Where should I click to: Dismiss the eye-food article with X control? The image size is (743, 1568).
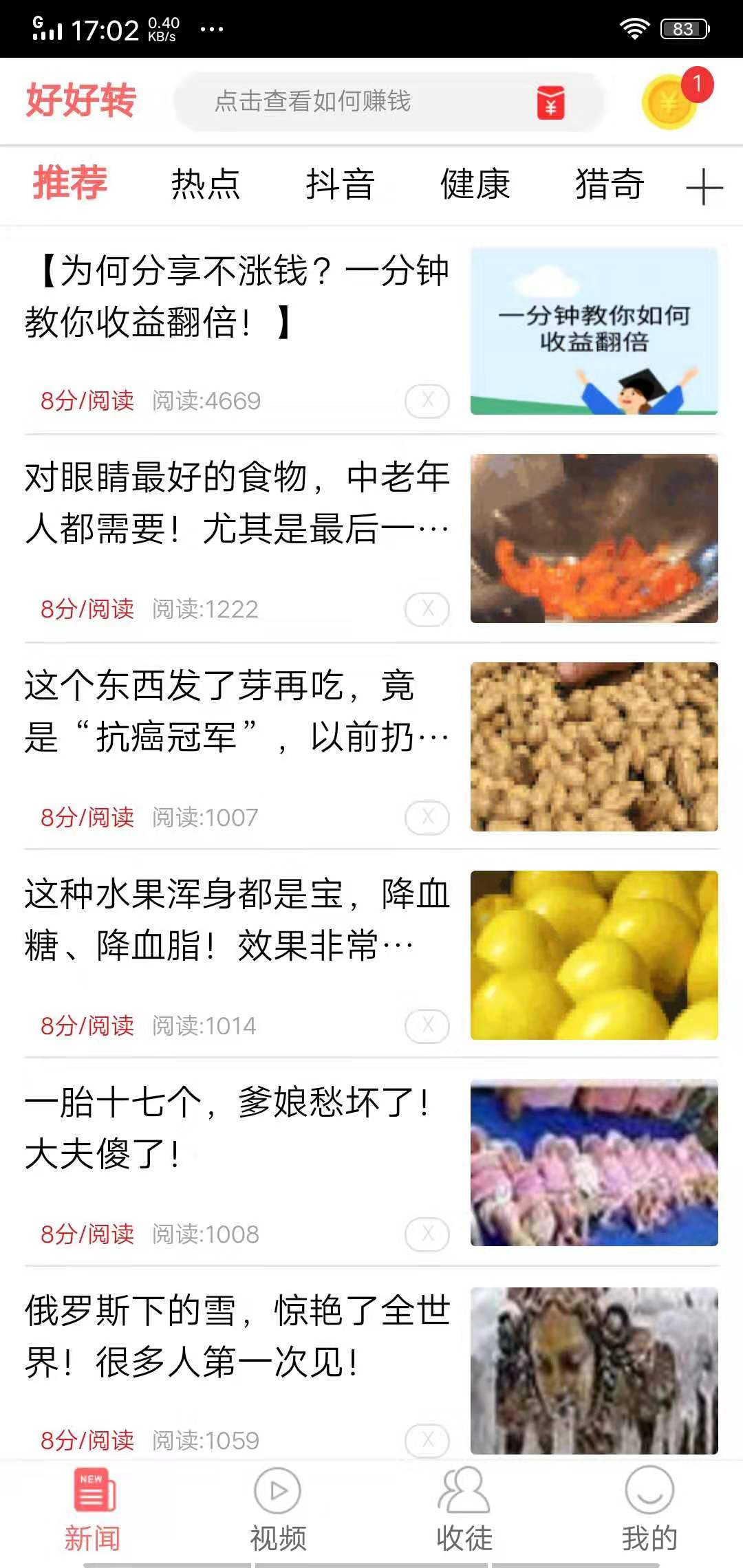click(427, 608)
